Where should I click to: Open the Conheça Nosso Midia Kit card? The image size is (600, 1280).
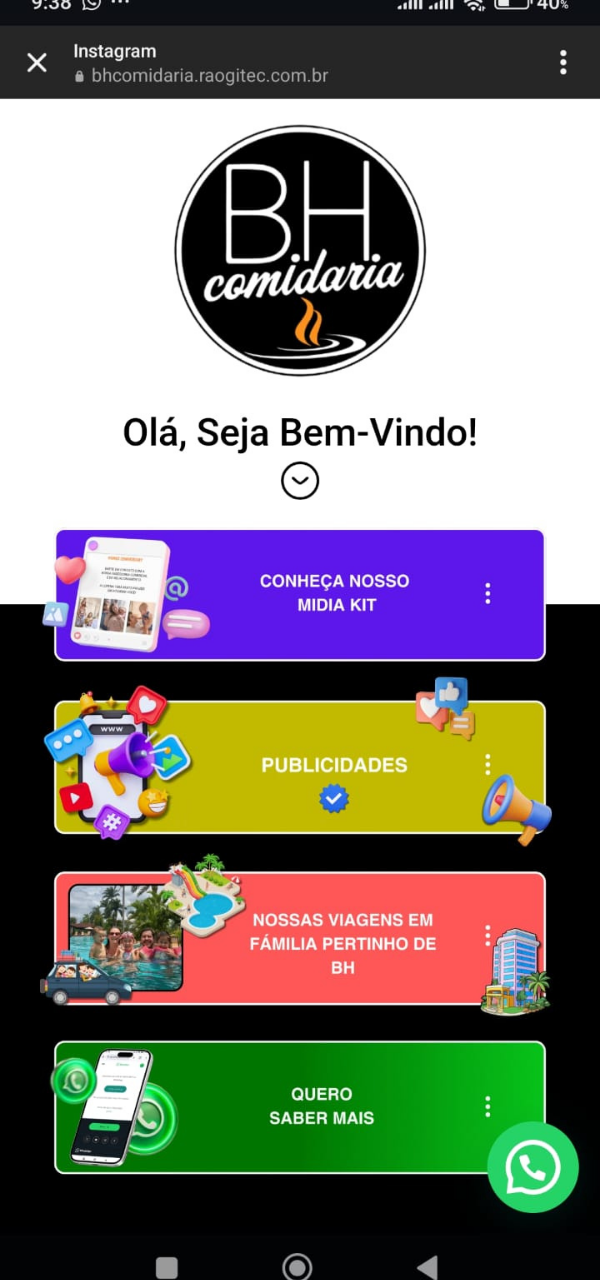334,594
